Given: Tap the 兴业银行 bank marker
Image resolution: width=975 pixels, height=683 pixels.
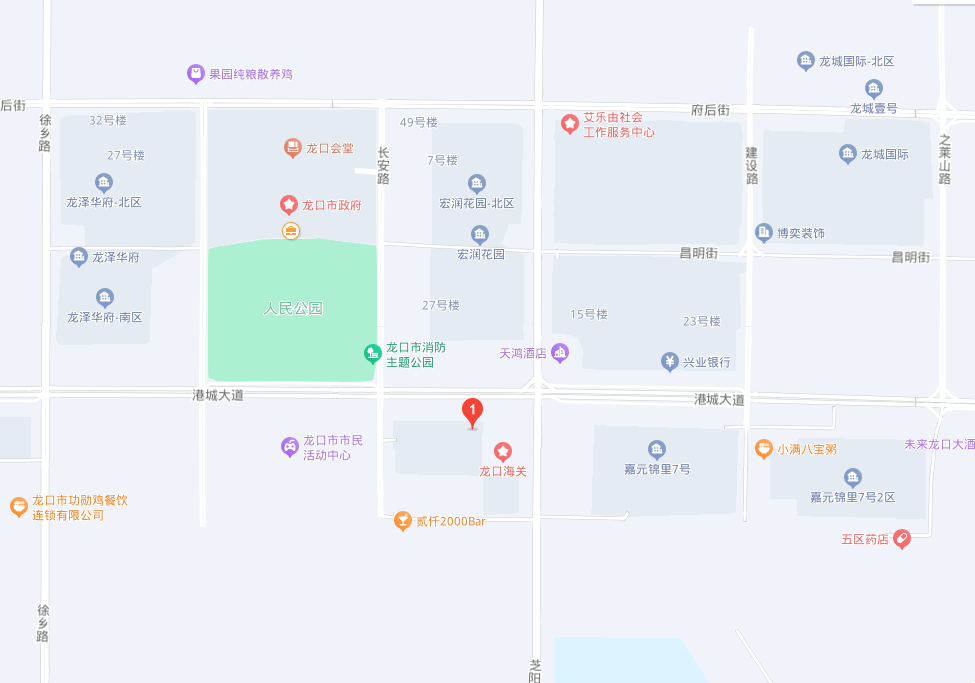Looking at the screenshot, I should tap(670, 362).
